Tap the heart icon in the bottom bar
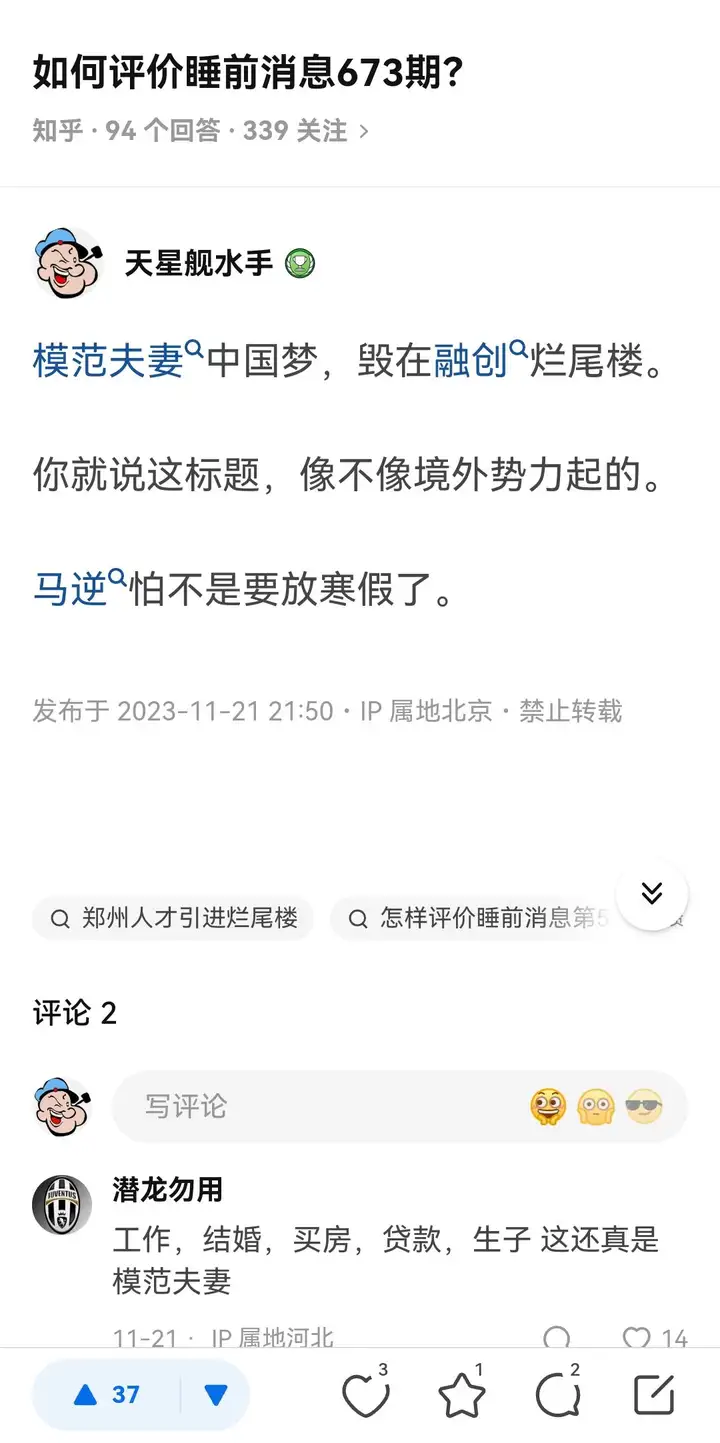Viewport: 720px width, 1443px height. [x=364, y=1396]
